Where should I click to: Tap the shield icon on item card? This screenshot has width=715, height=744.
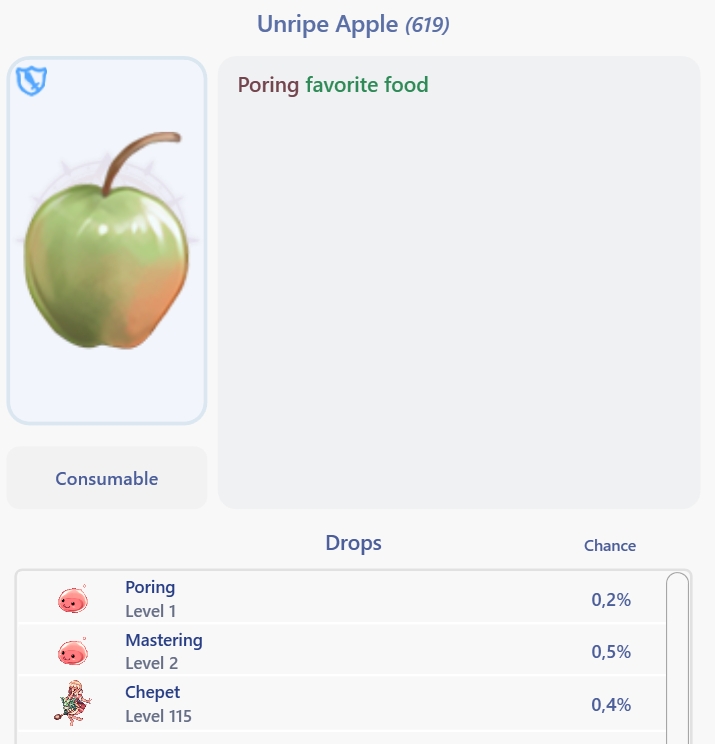(x=32, y=82)
